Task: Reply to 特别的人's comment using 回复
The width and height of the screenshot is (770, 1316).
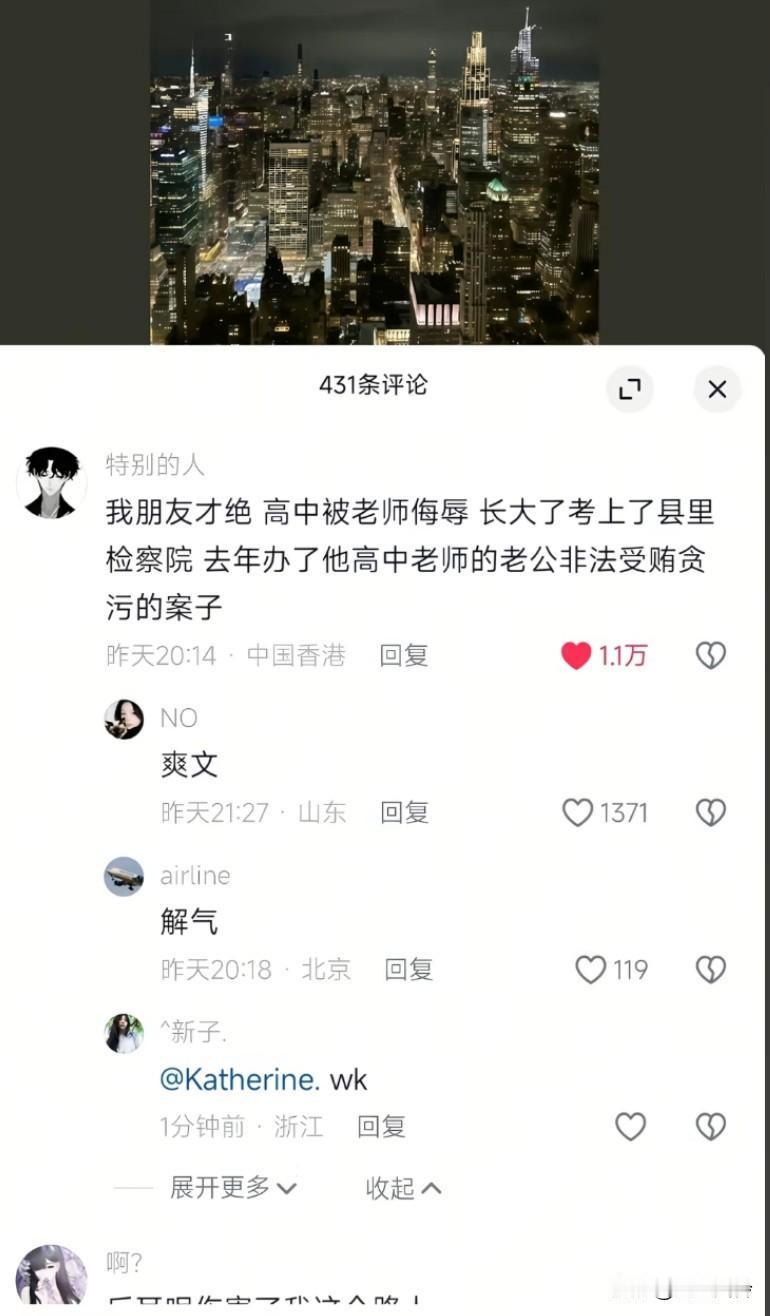Action: (x=403, y=655)
